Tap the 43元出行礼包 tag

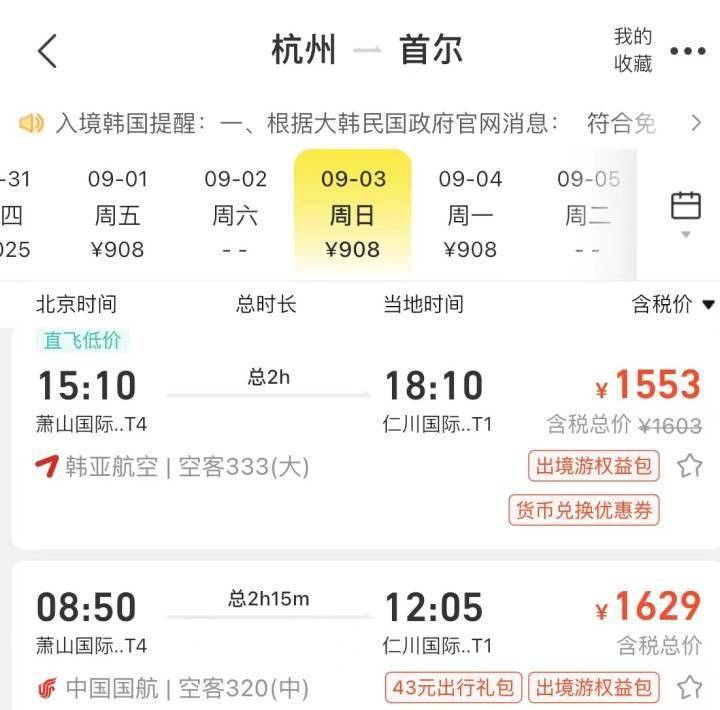[452, 687]
